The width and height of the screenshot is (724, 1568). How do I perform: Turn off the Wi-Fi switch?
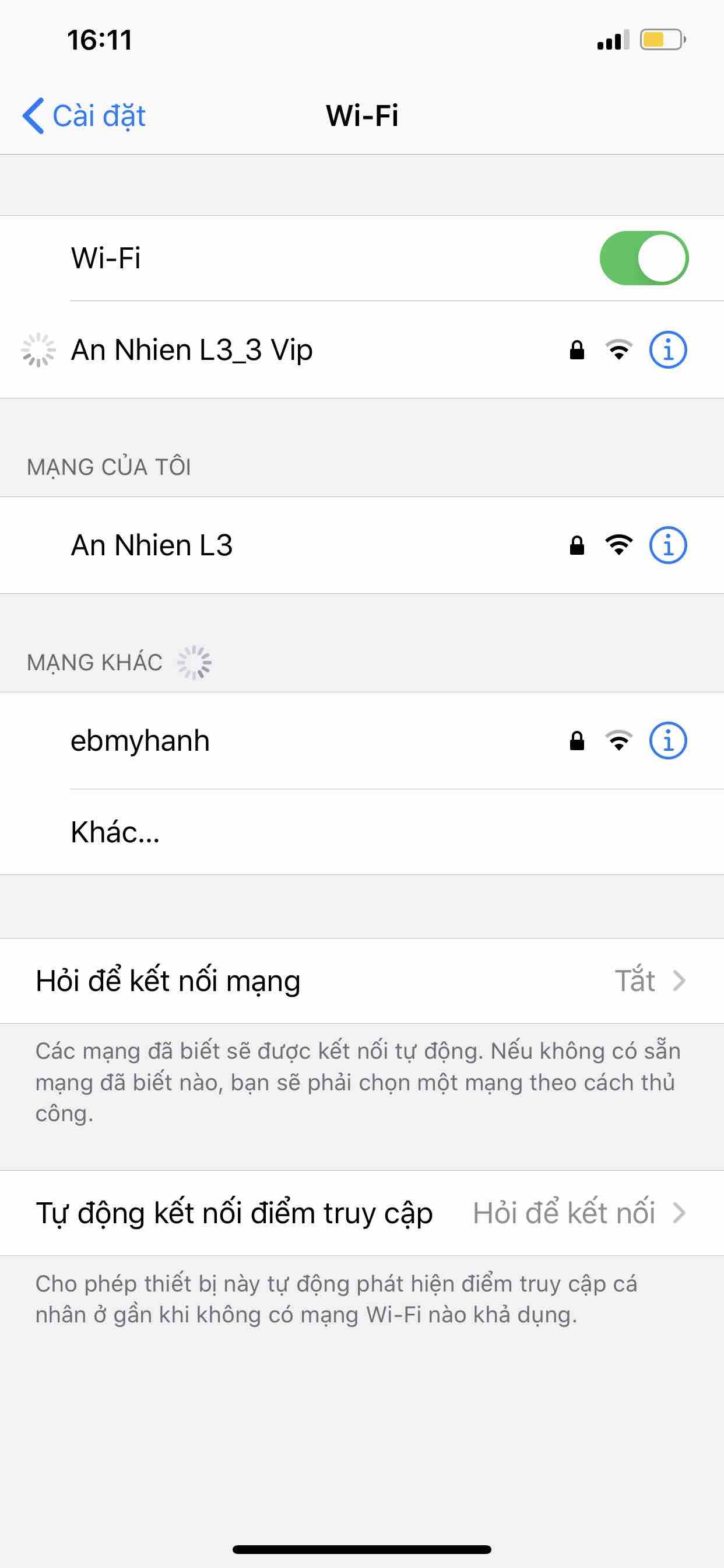(643, 258)
